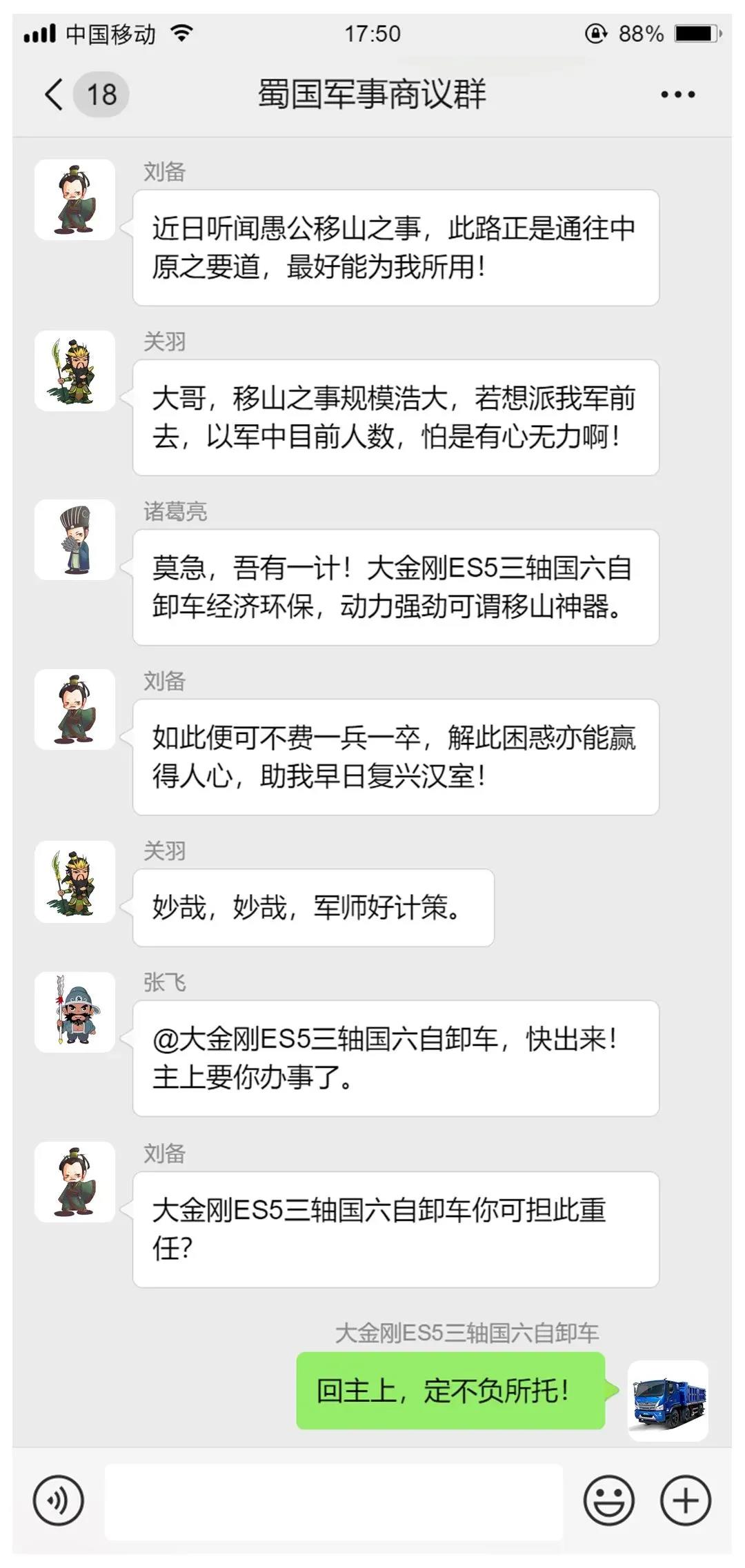This screenshot has height=1568, width=745.
Task: Tap 关羽's avatar beside the 妙哉 message
Action: 75,882
